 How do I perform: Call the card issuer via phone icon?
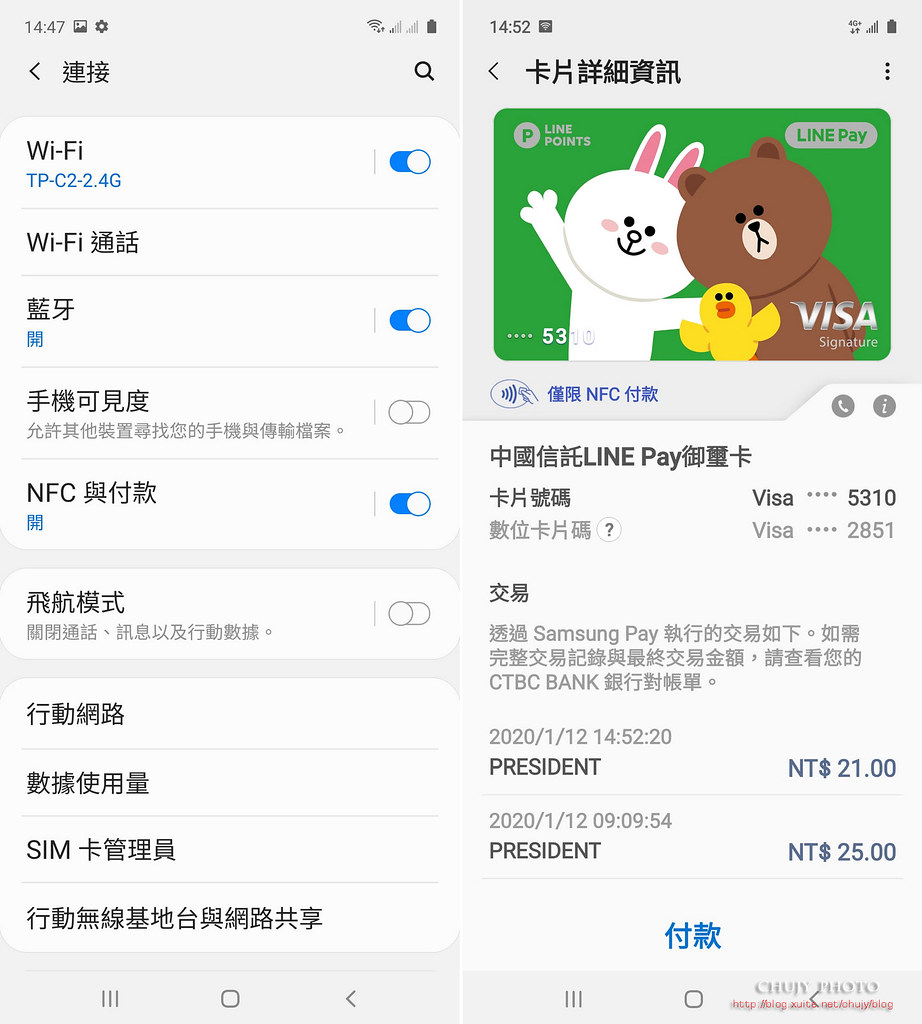click(x=843, y=406)
